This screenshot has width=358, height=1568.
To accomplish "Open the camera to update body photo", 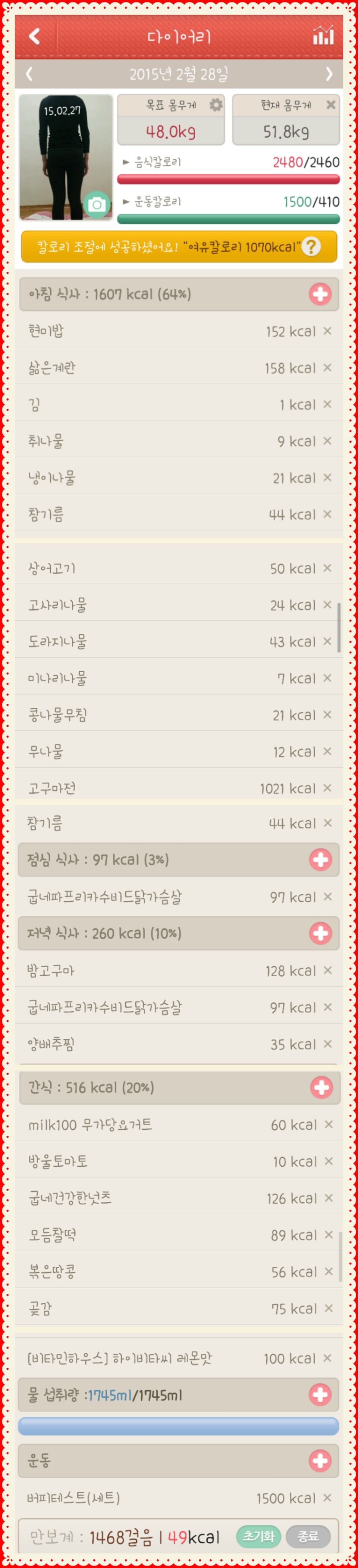I will tap(96, 205).
